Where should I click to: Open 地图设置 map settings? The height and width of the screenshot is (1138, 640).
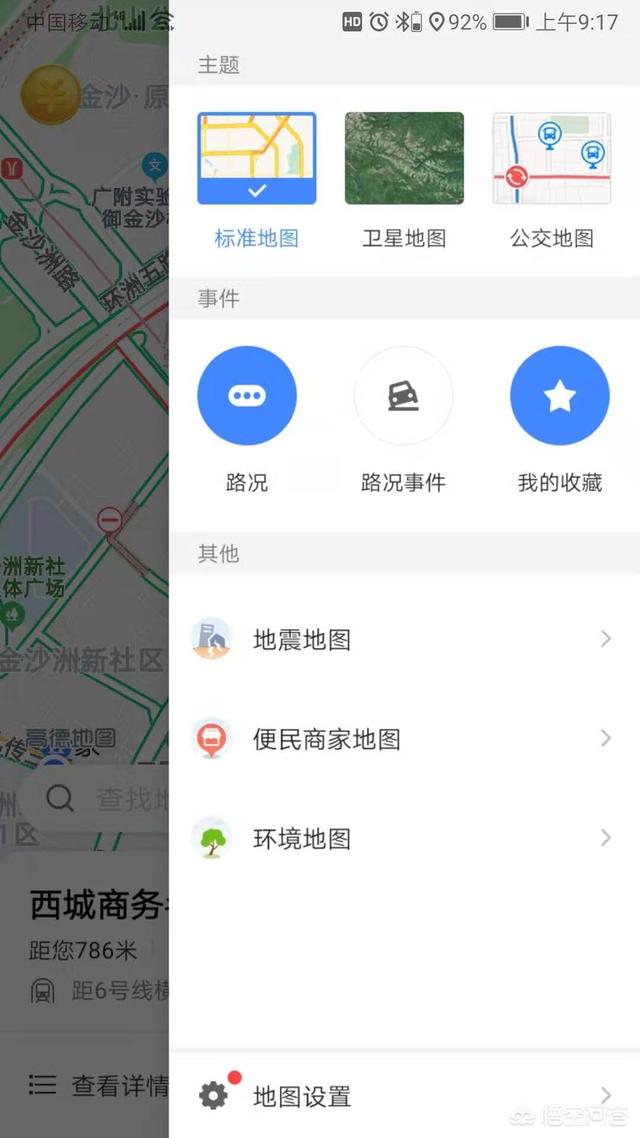click(402, 1096)
